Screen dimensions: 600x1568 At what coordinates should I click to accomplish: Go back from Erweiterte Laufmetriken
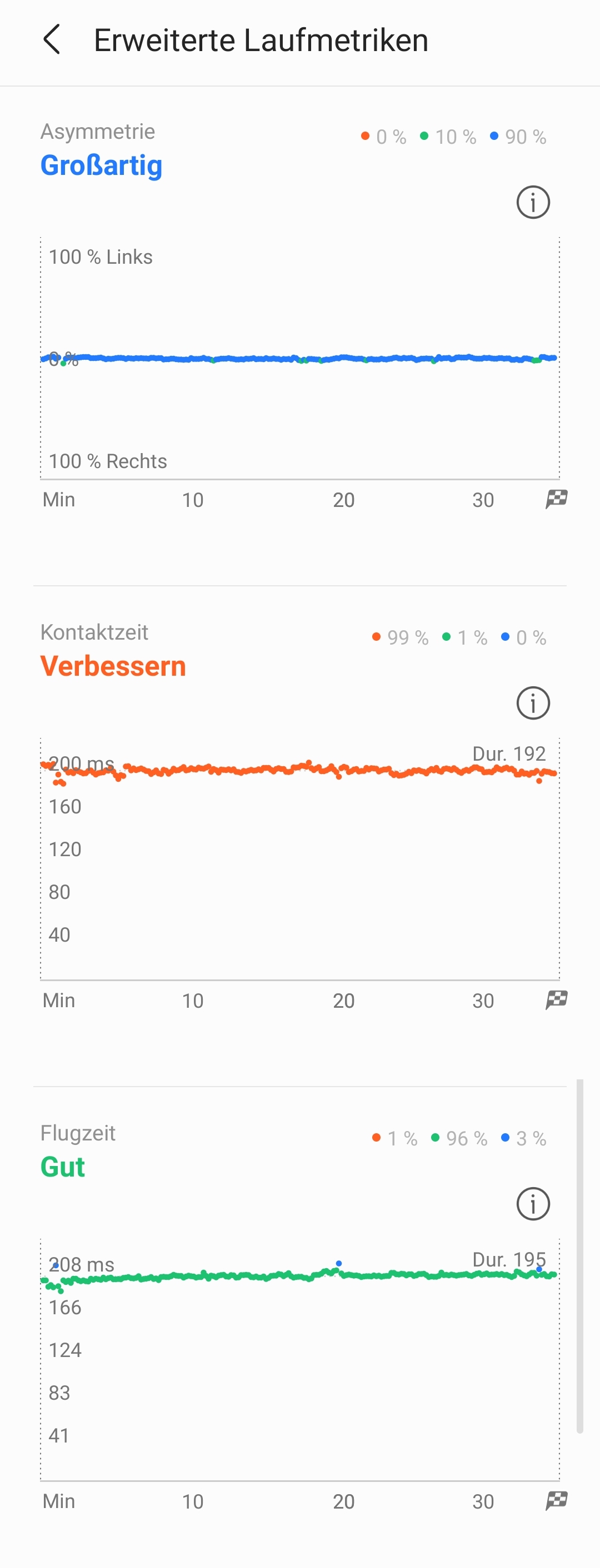coord(52,40)
